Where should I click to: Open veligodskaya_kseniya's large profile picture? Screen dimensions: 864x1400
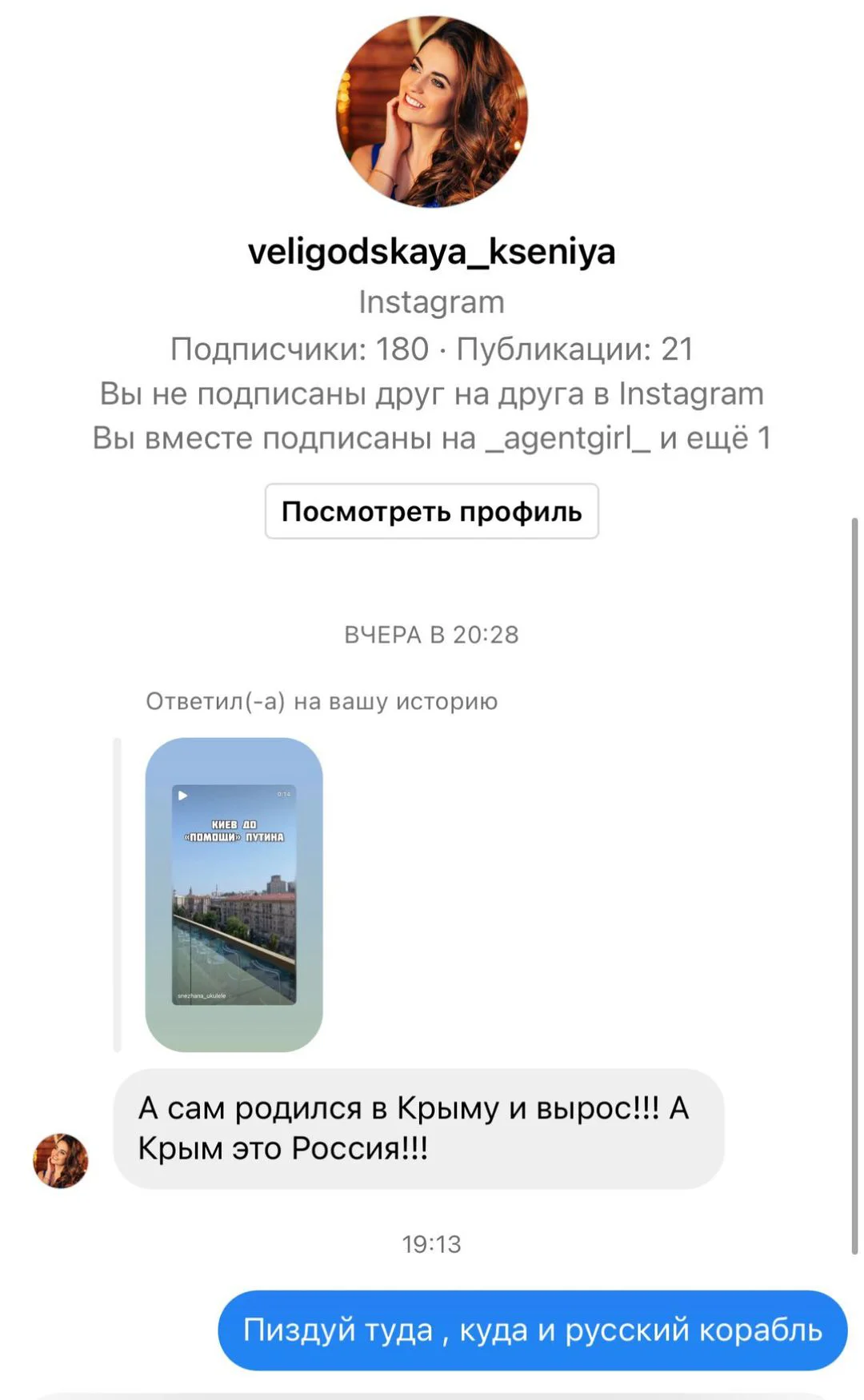(x=431, y=112)
